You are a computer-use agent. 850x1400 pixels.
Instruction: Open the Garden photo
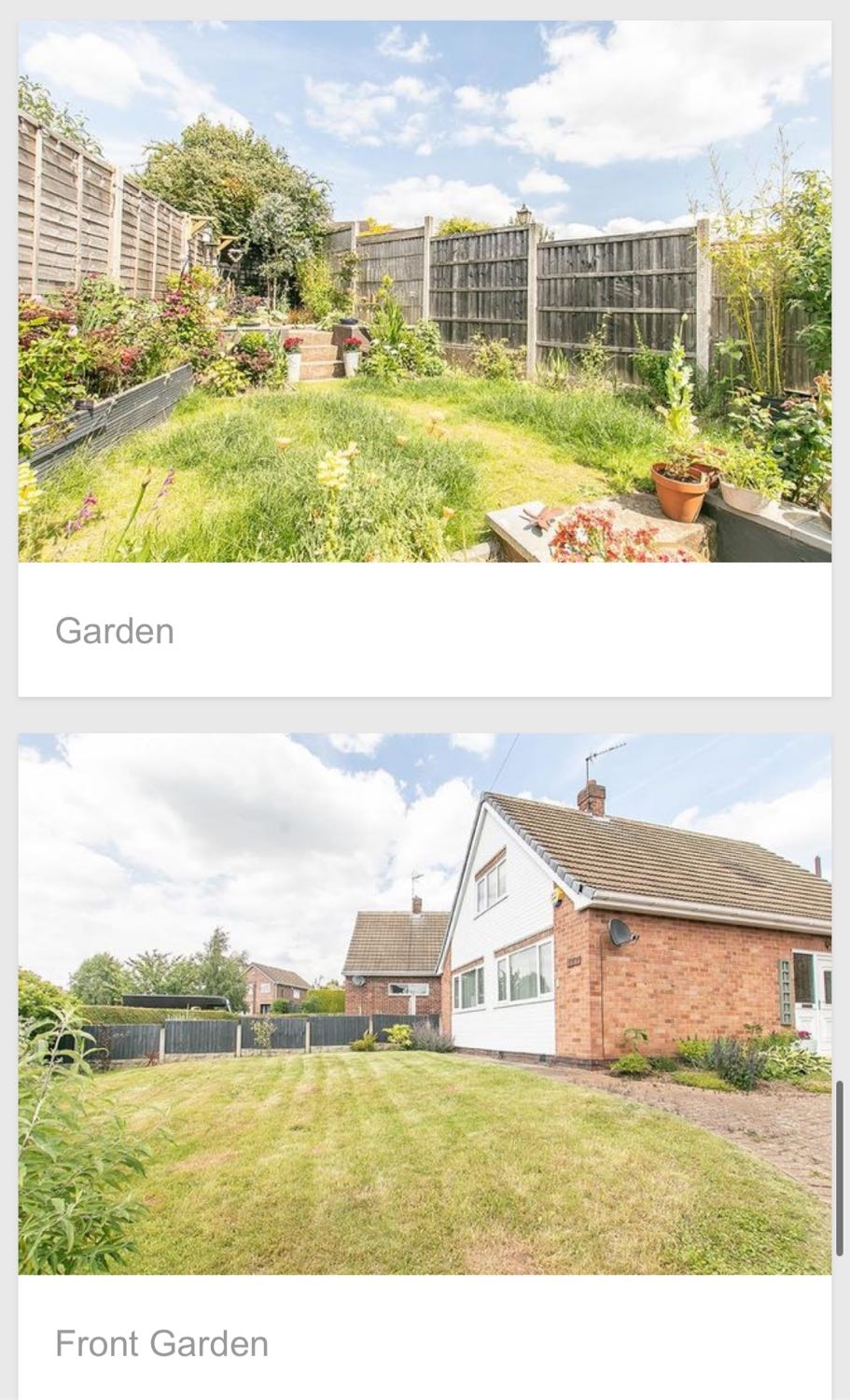tap(425, 291)
